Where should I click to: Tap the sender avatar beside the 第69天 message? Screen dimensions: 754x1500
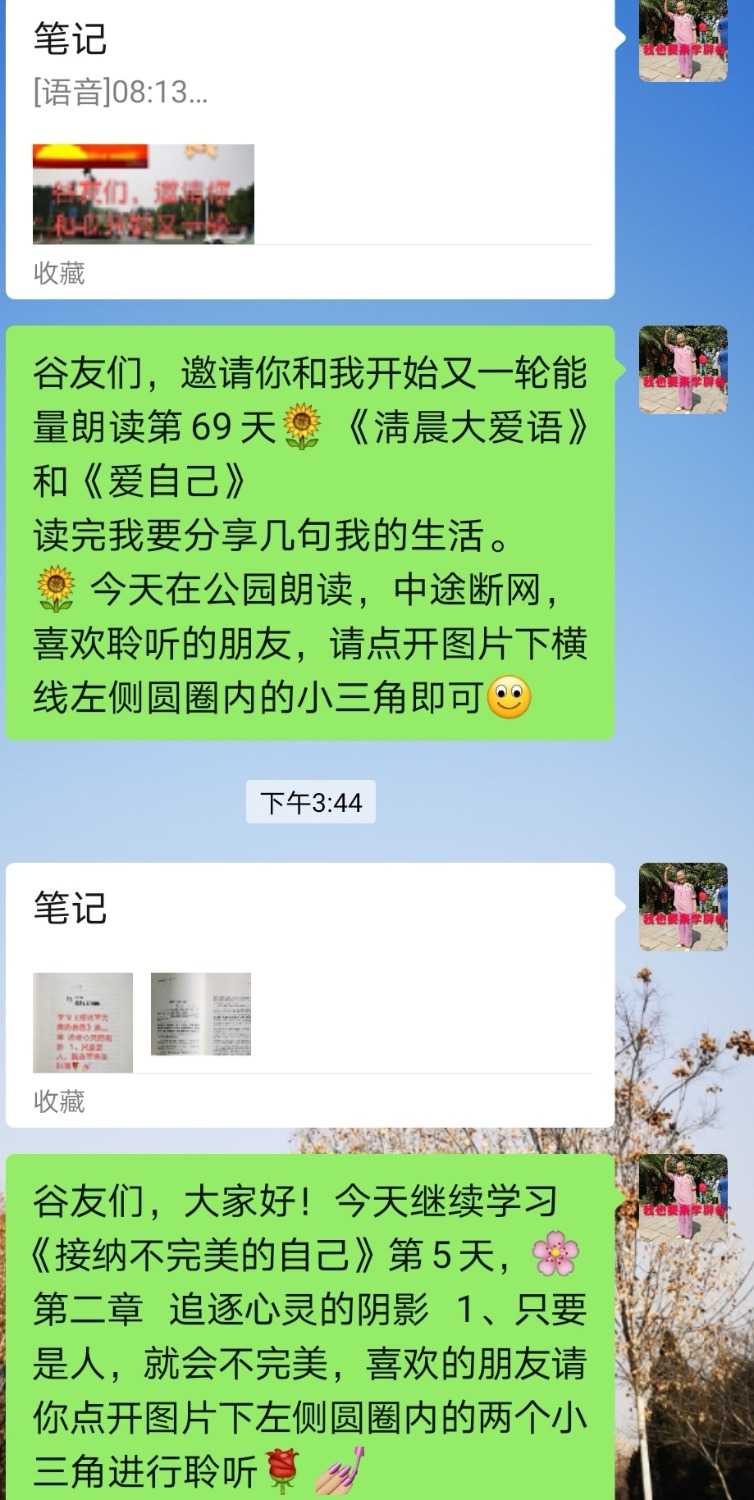683,369
